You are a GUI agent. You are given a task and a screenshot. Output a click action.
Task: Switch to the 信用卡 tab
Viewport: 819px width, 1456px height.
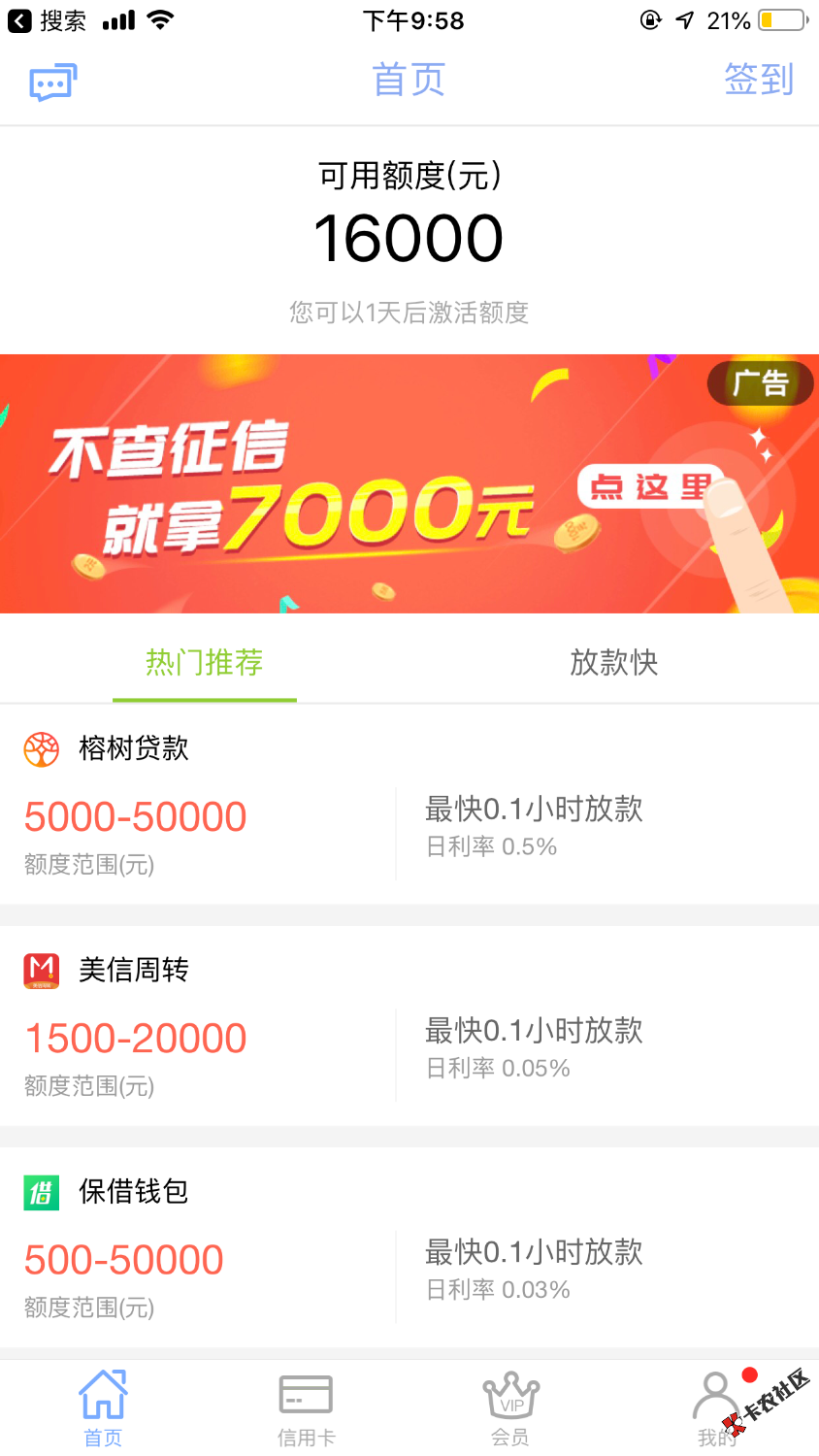[x=306, y=1407]
